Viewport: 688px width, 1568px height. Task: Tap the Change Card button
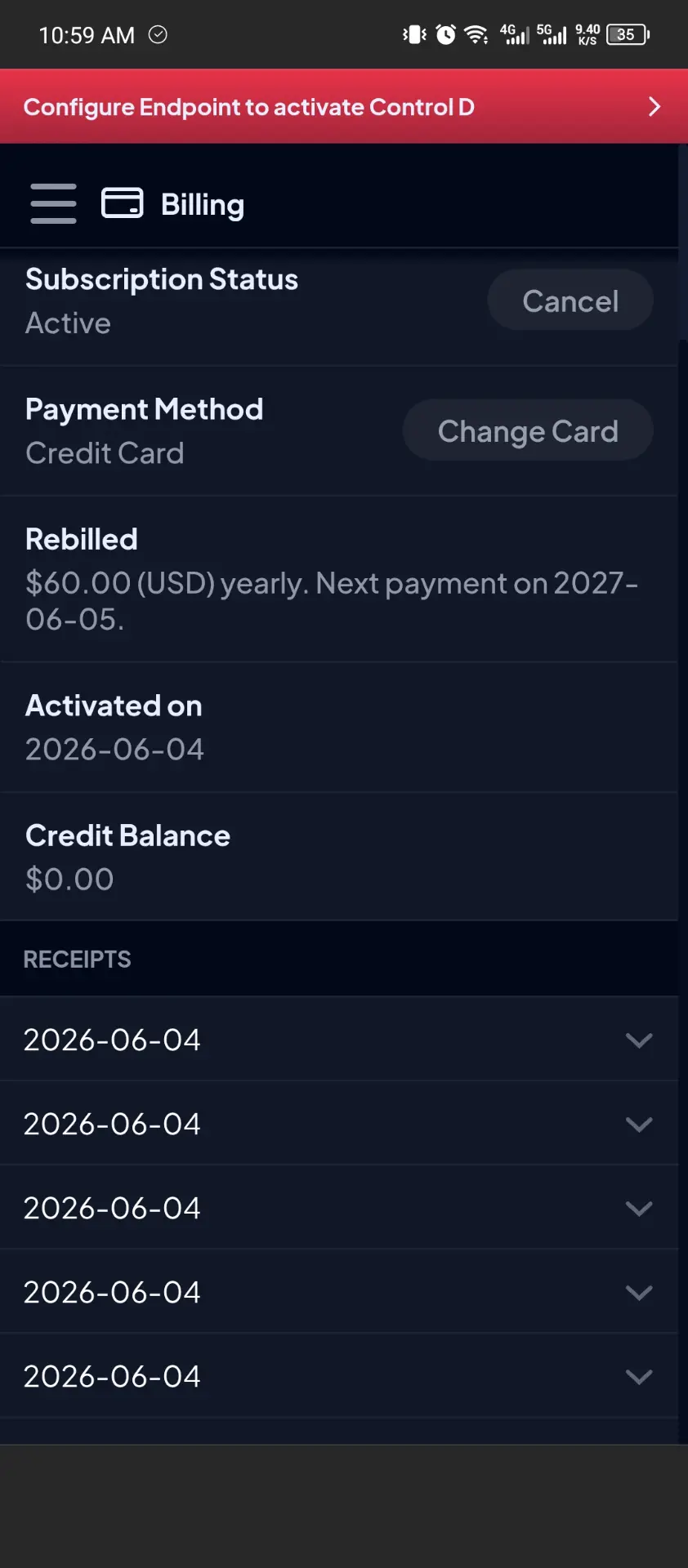tap(528, 430)
